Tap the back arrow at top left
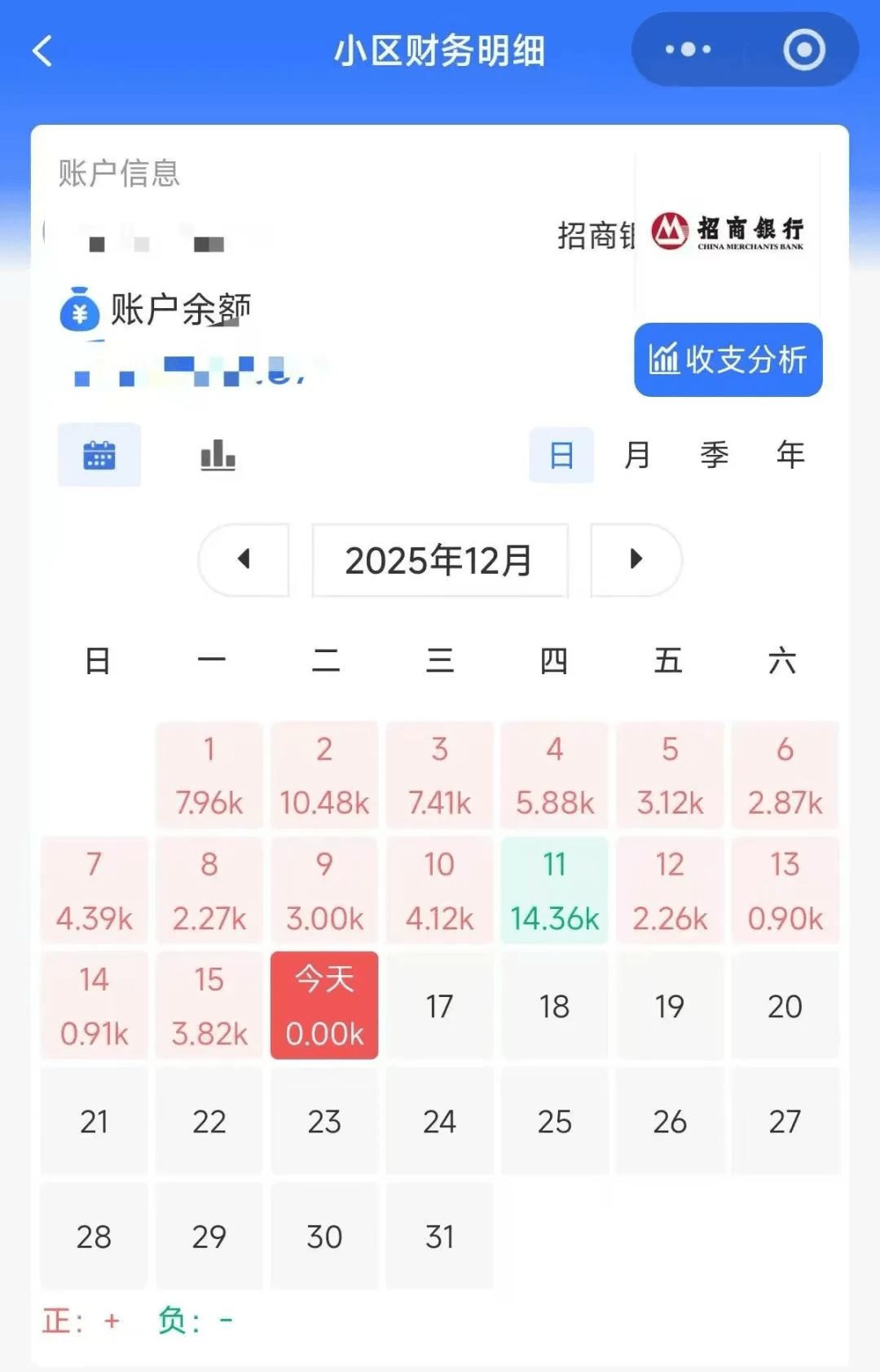880x1372 pixels. tap(42, 51)
